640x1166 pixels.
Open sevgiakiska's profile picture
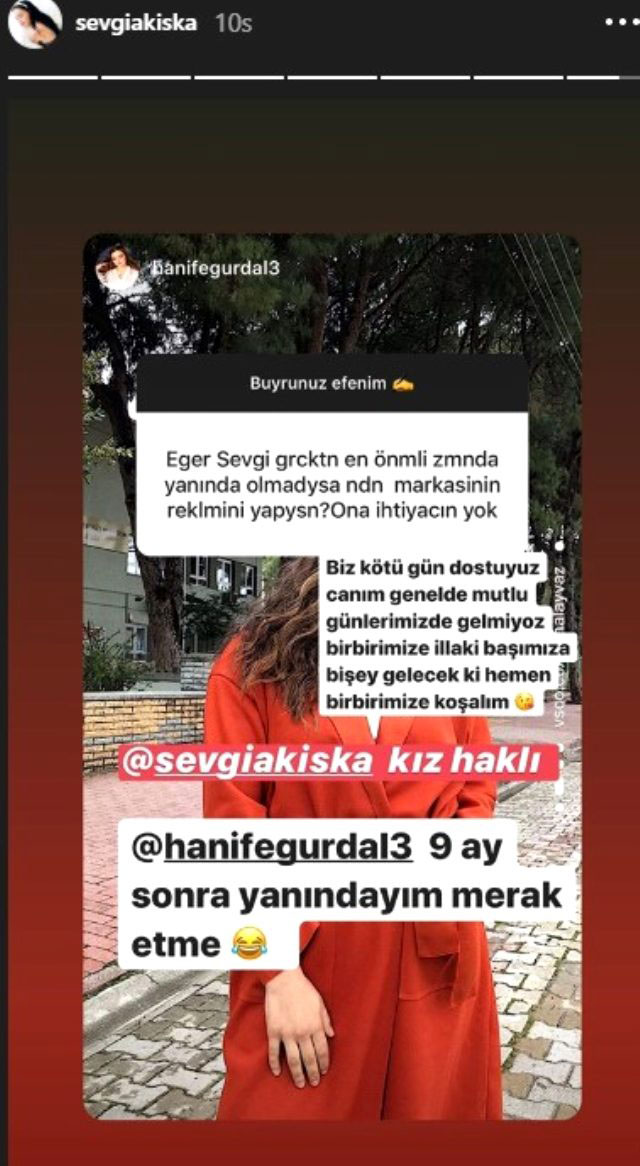(x=34, y=24)
